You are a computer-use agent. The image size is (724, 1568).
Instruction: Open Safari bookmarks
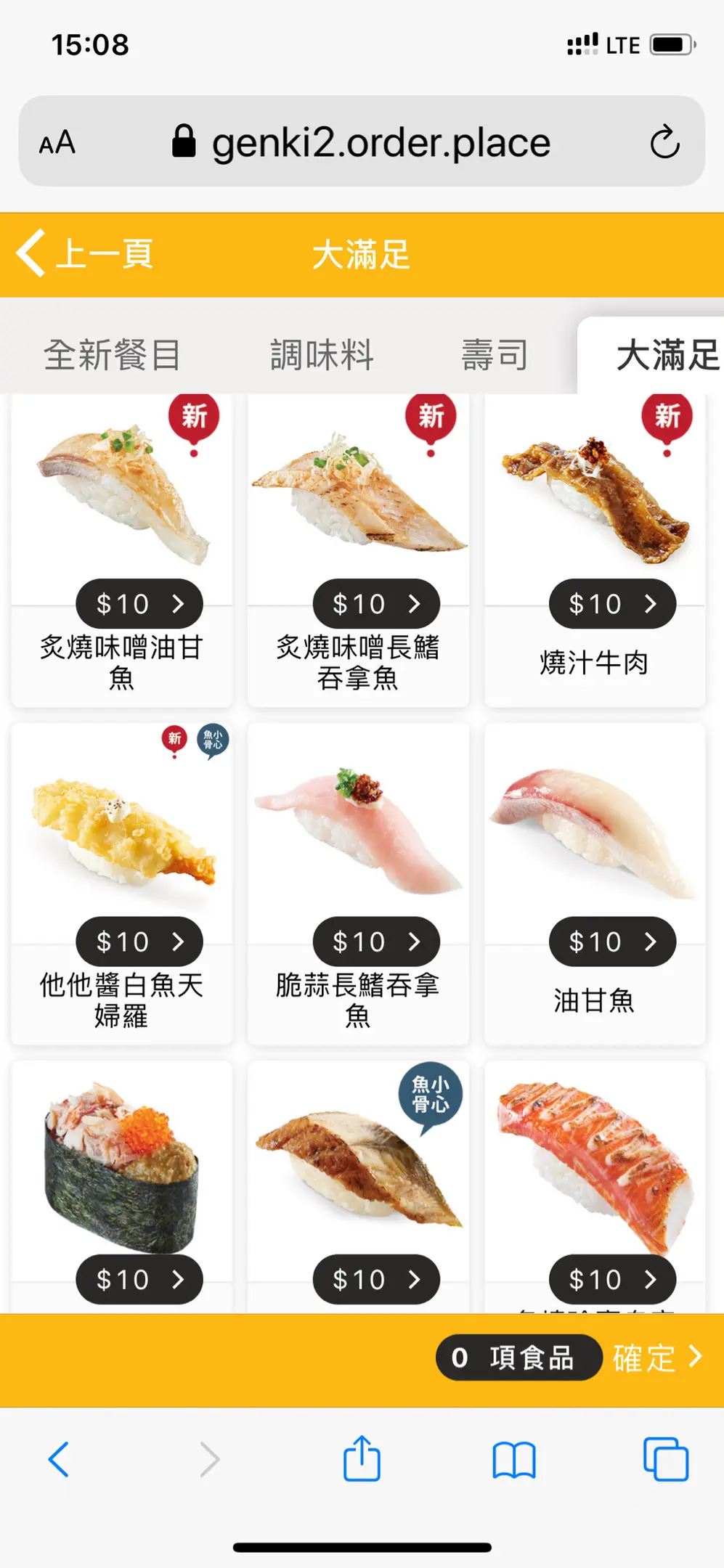[x=514, y=1459]
